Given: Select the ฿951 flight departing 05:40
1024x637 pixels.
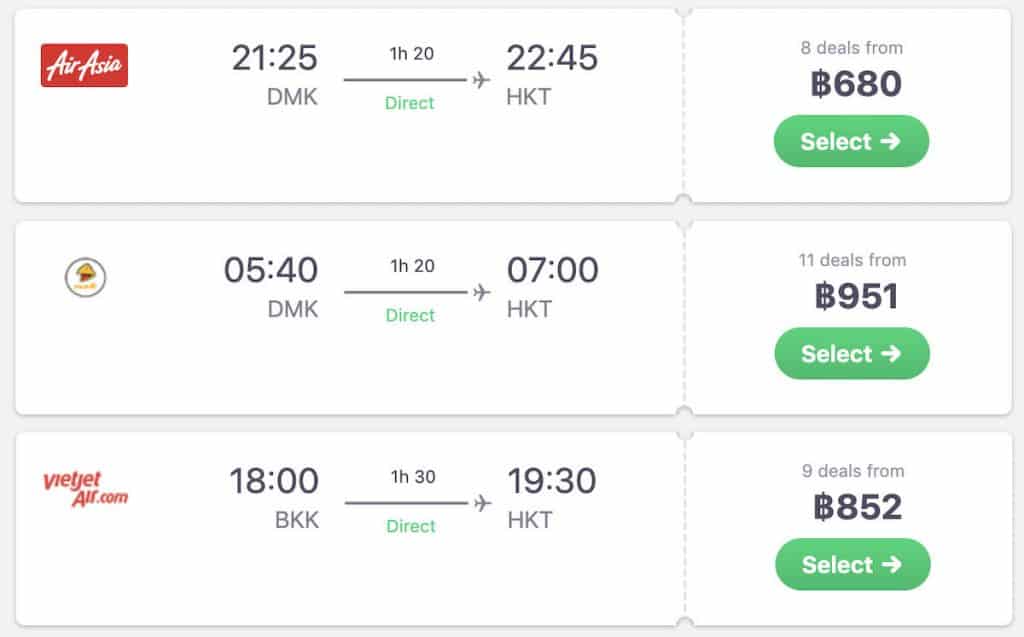Looking at the screenshot, I should pyautogui.click(x=851, y=353).
